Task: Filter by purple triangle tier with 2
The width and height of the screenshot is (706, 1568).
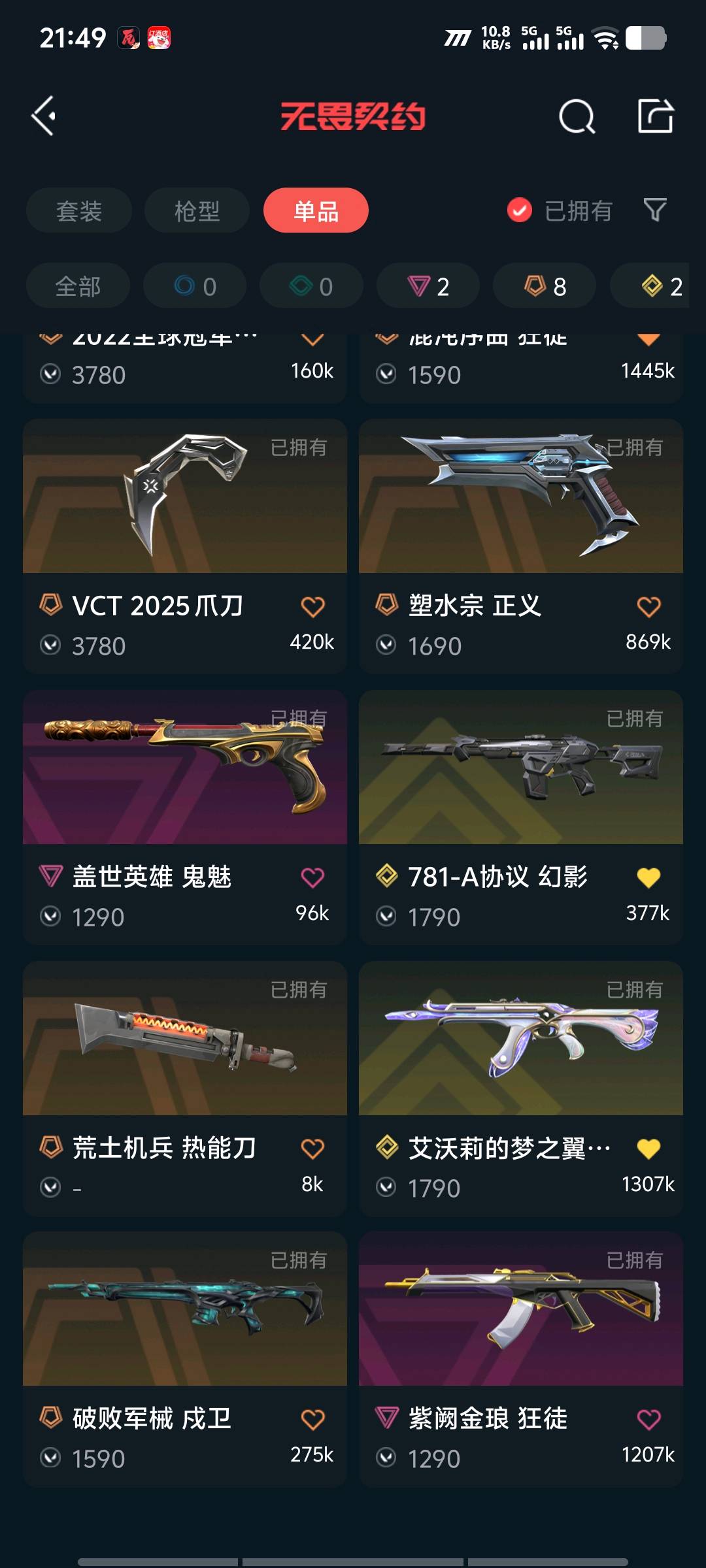Action: point(428,286)
